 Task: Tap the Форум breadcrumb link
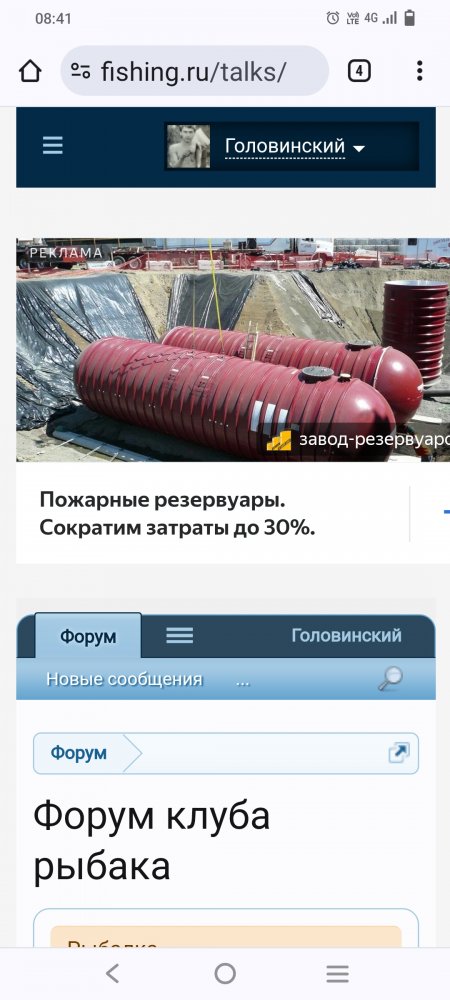tap(78, 753)
